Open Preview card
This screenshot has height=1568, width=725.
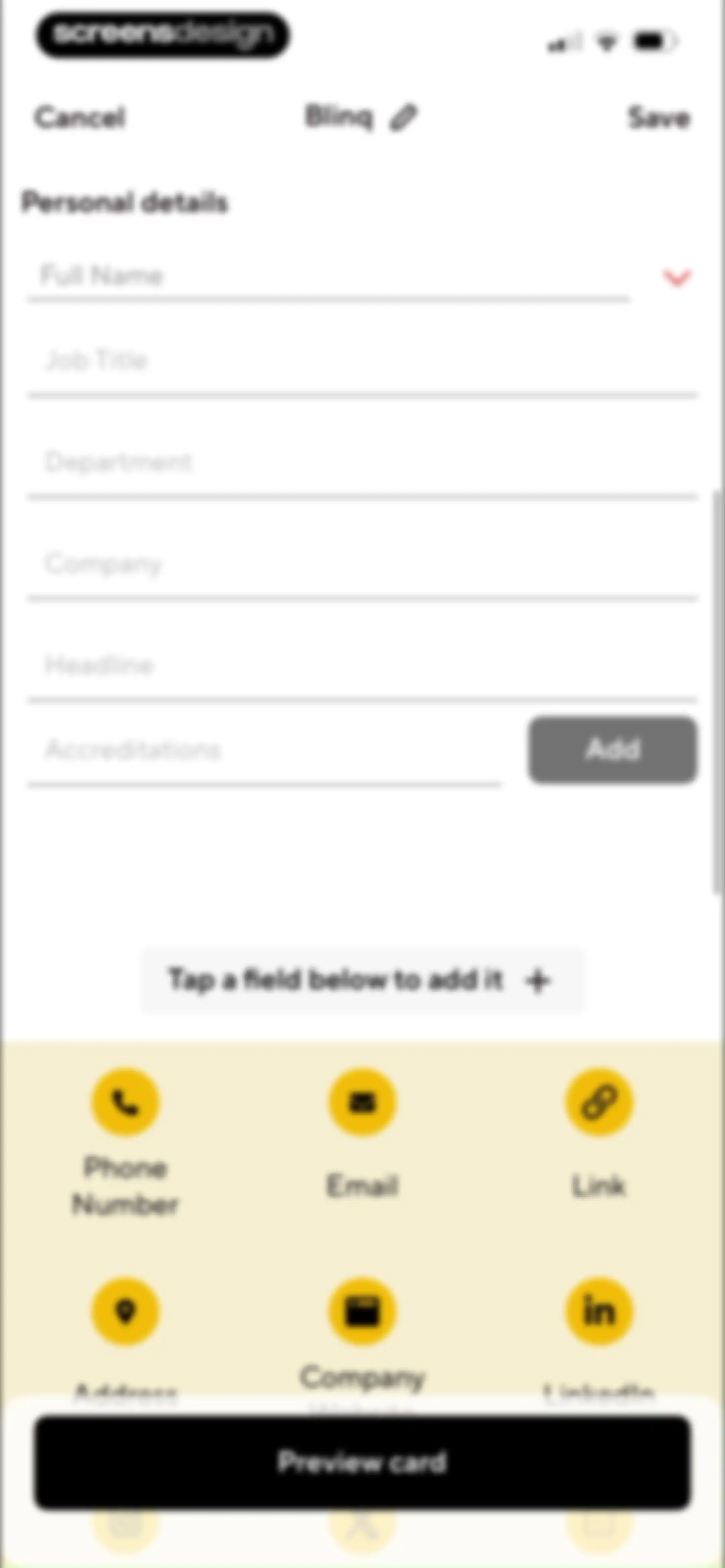362,1462
